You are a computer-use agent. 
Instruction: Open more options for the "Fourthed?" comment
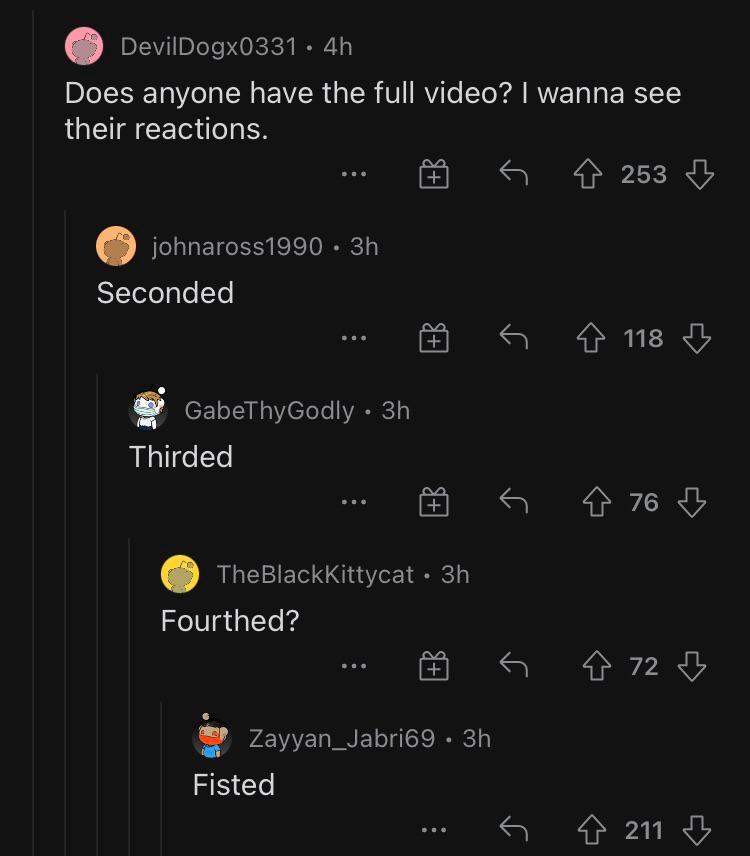353,666
